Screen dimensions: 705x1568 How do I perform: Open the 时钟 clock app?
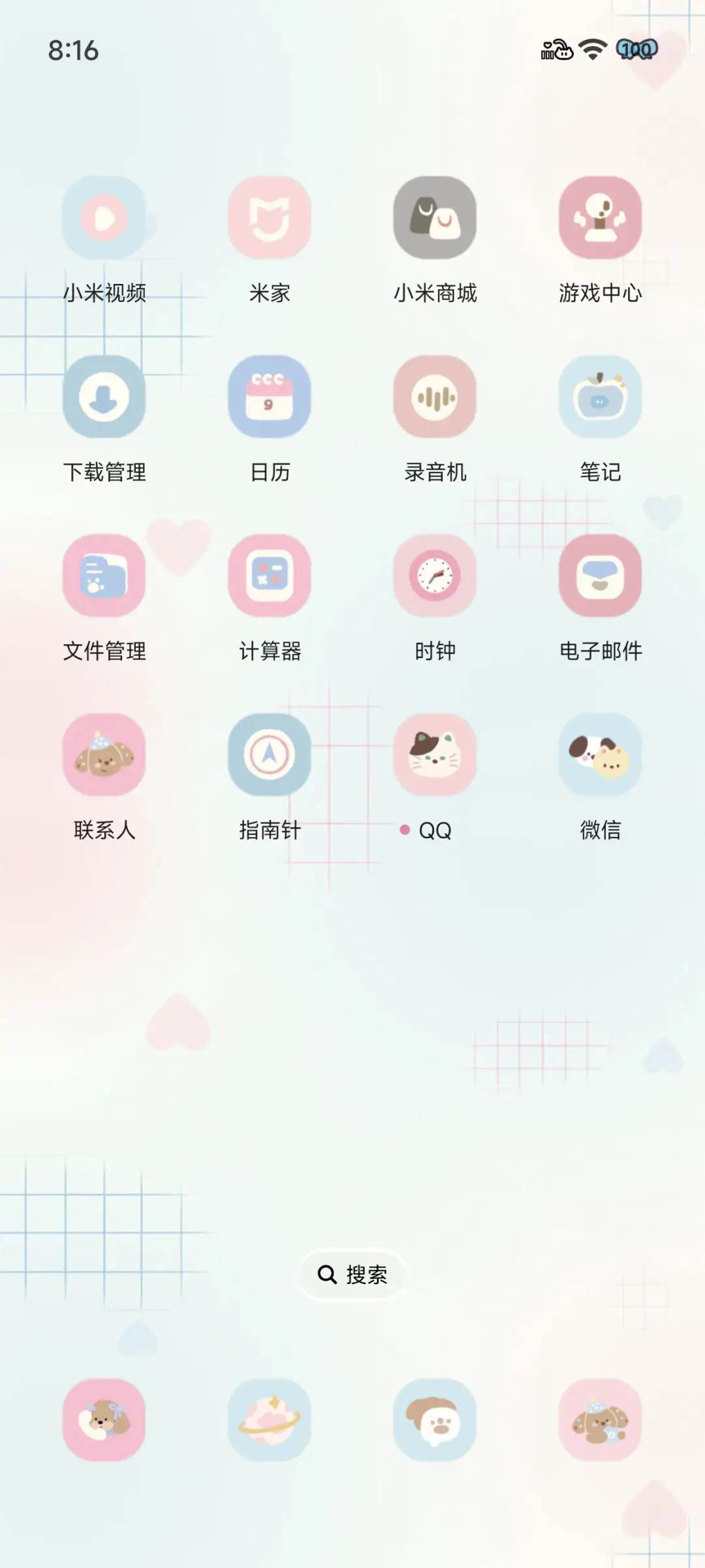point(435,577)
